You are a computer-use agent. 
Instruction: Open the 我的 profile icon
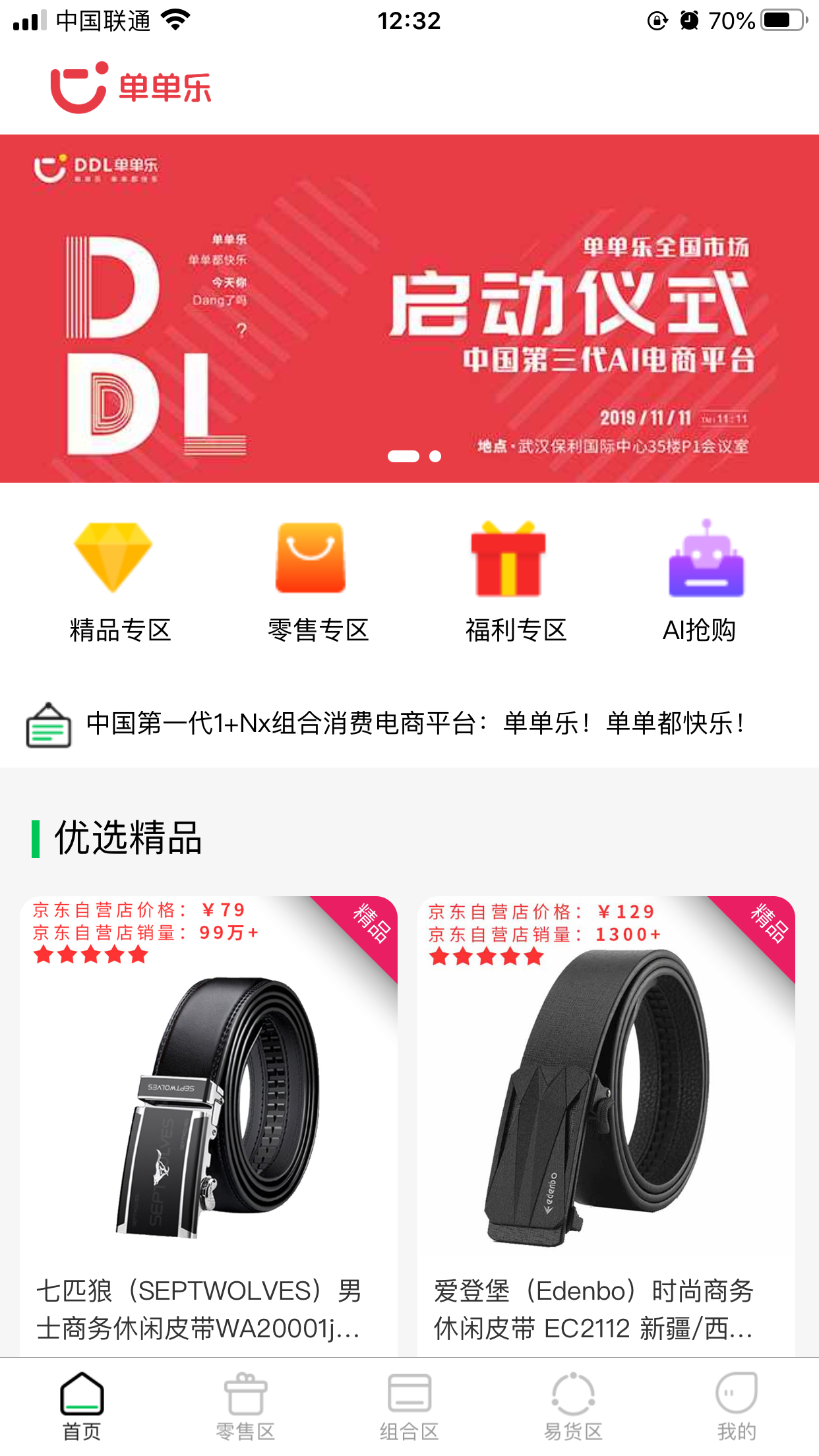click(x=737, y=1391)
